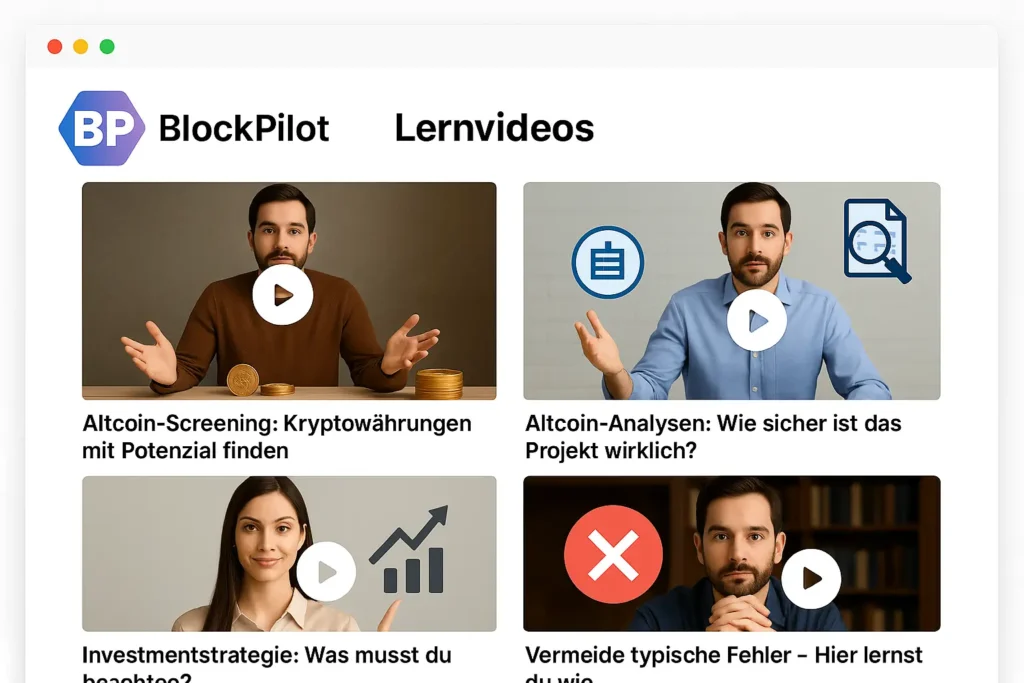
Task: Play the Altcoin-Screening video
Action: coord(283,294)
